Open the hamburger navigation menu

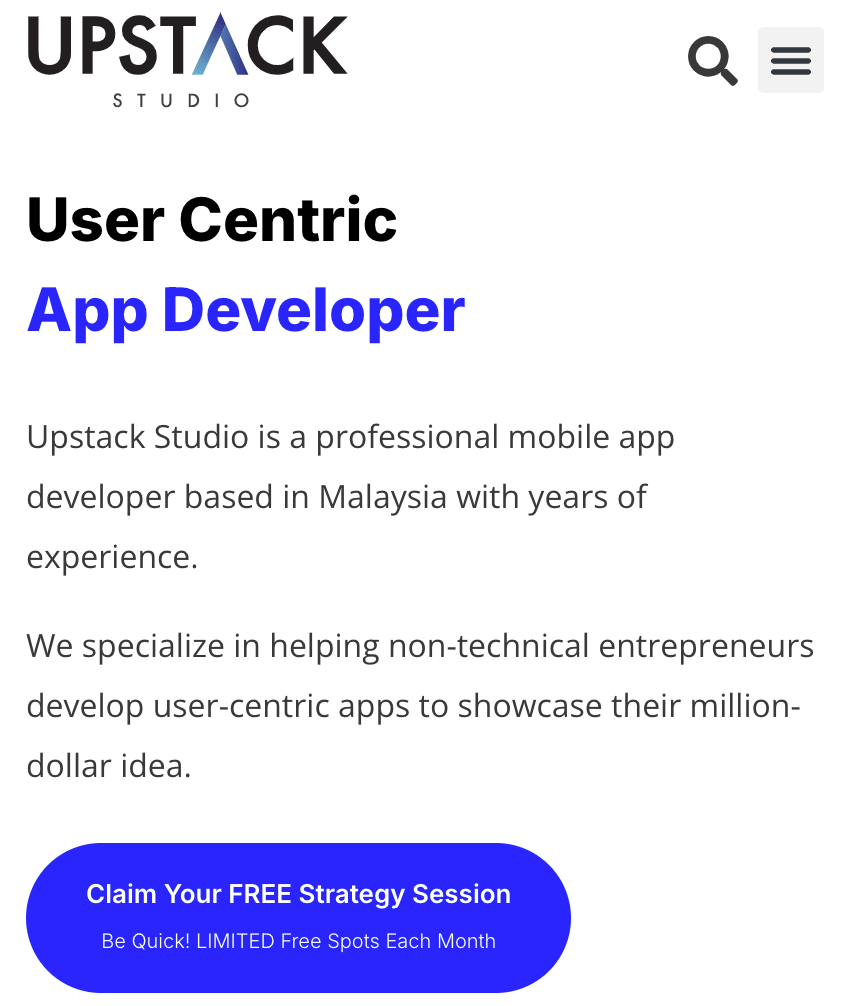[x=790, y=61]
